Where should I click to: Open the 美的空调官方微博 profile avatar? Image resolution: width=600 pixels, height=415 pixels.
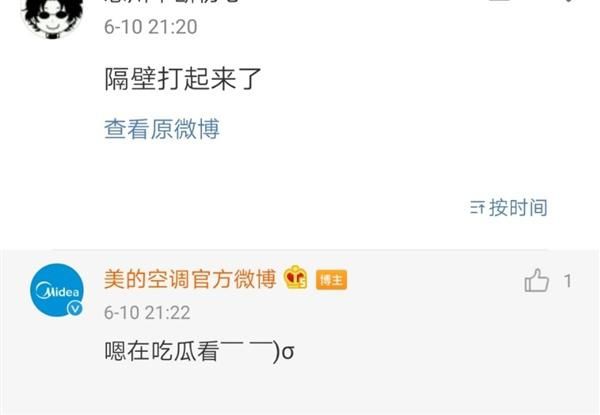pos(57,290)
